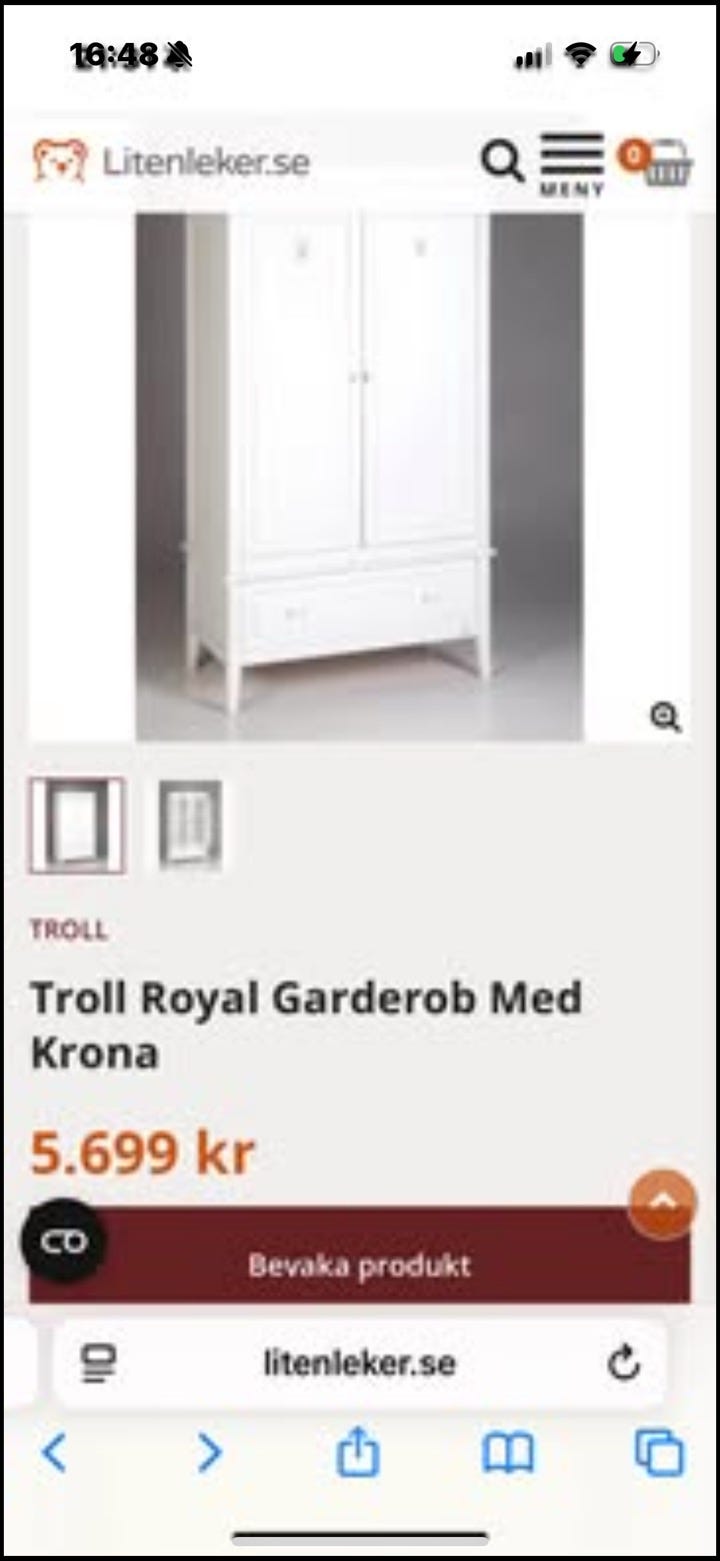
Task: Open the search on Litenleker.se
Action: 503,162
